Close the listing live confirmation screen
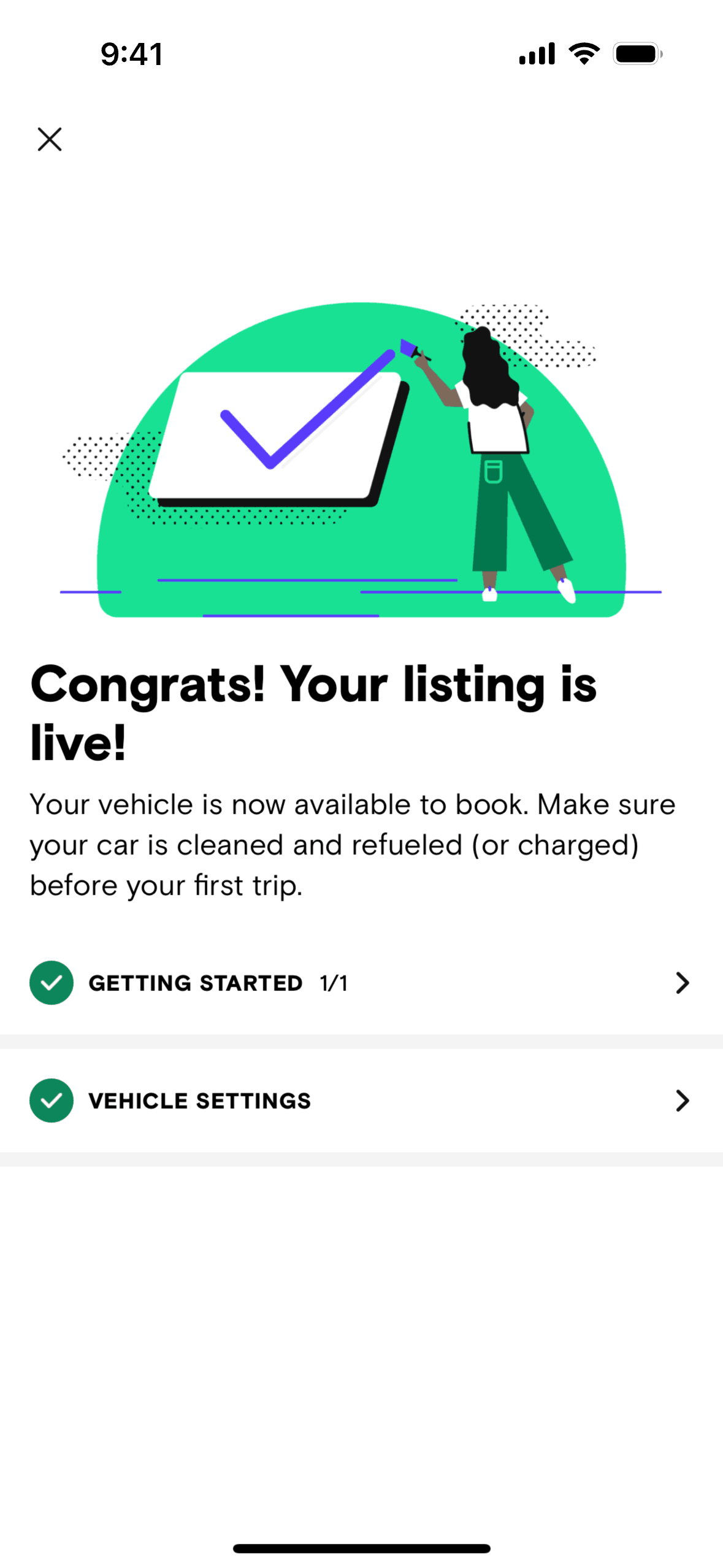This screenshot has height=1568, width=723. 50,139
